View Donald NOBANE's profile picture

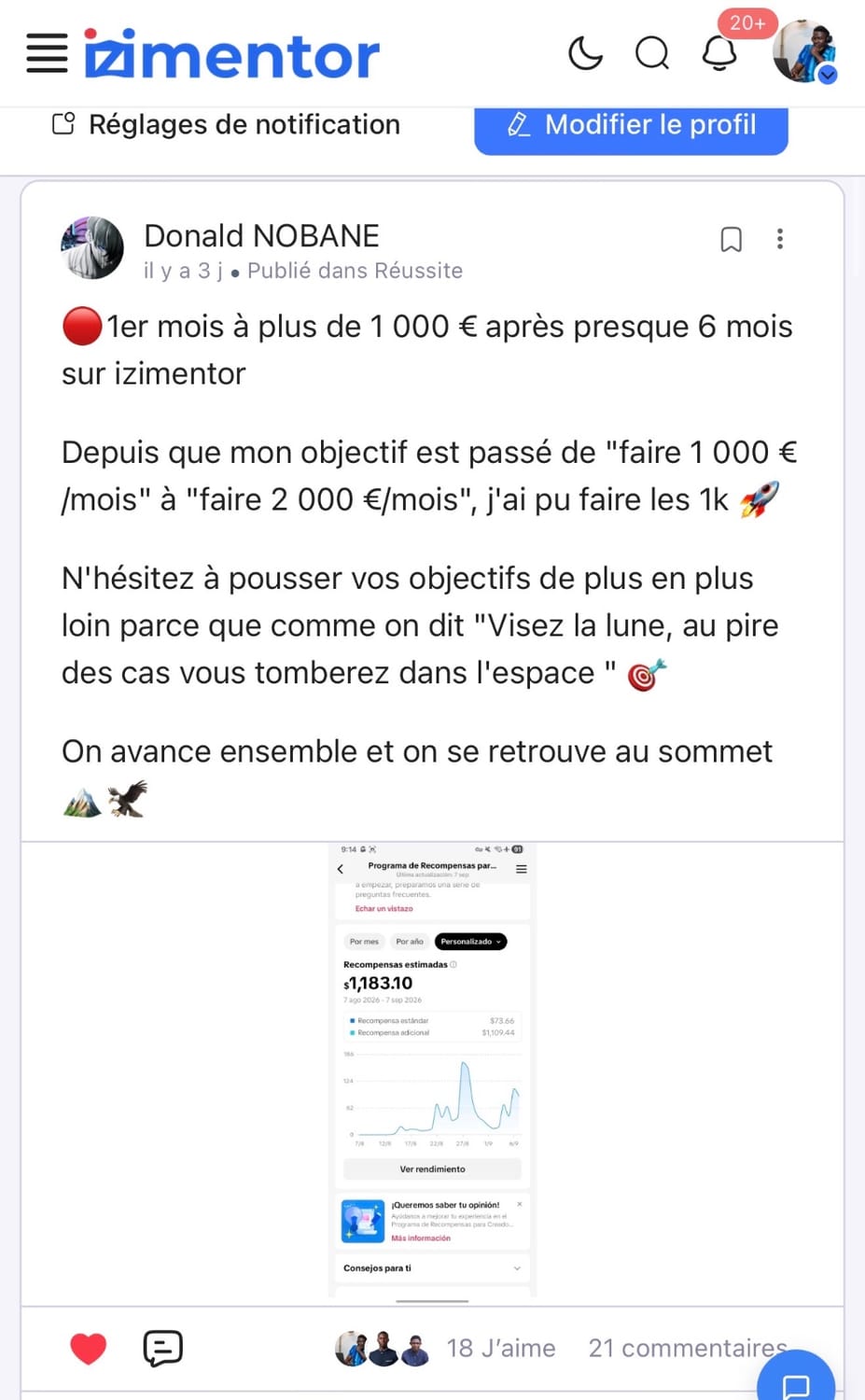(92, 248)
